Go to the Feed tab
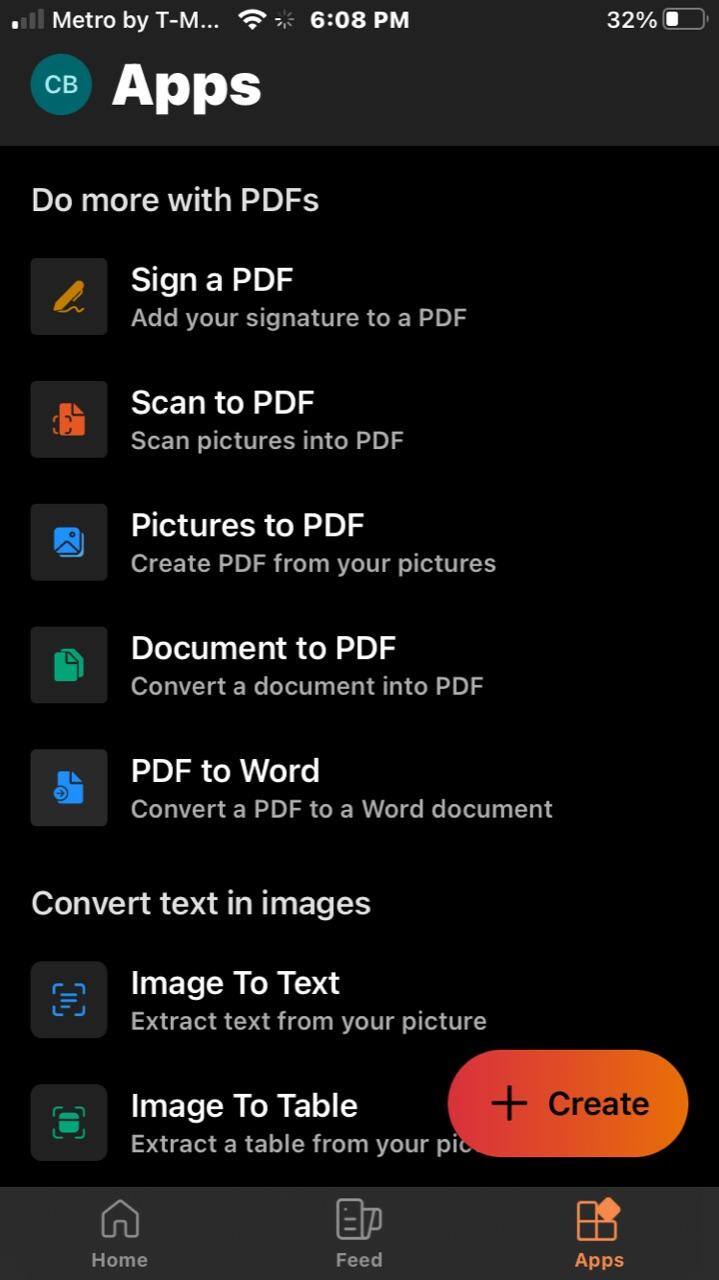Screen dimensions: 719x1280 point(358,1234)
